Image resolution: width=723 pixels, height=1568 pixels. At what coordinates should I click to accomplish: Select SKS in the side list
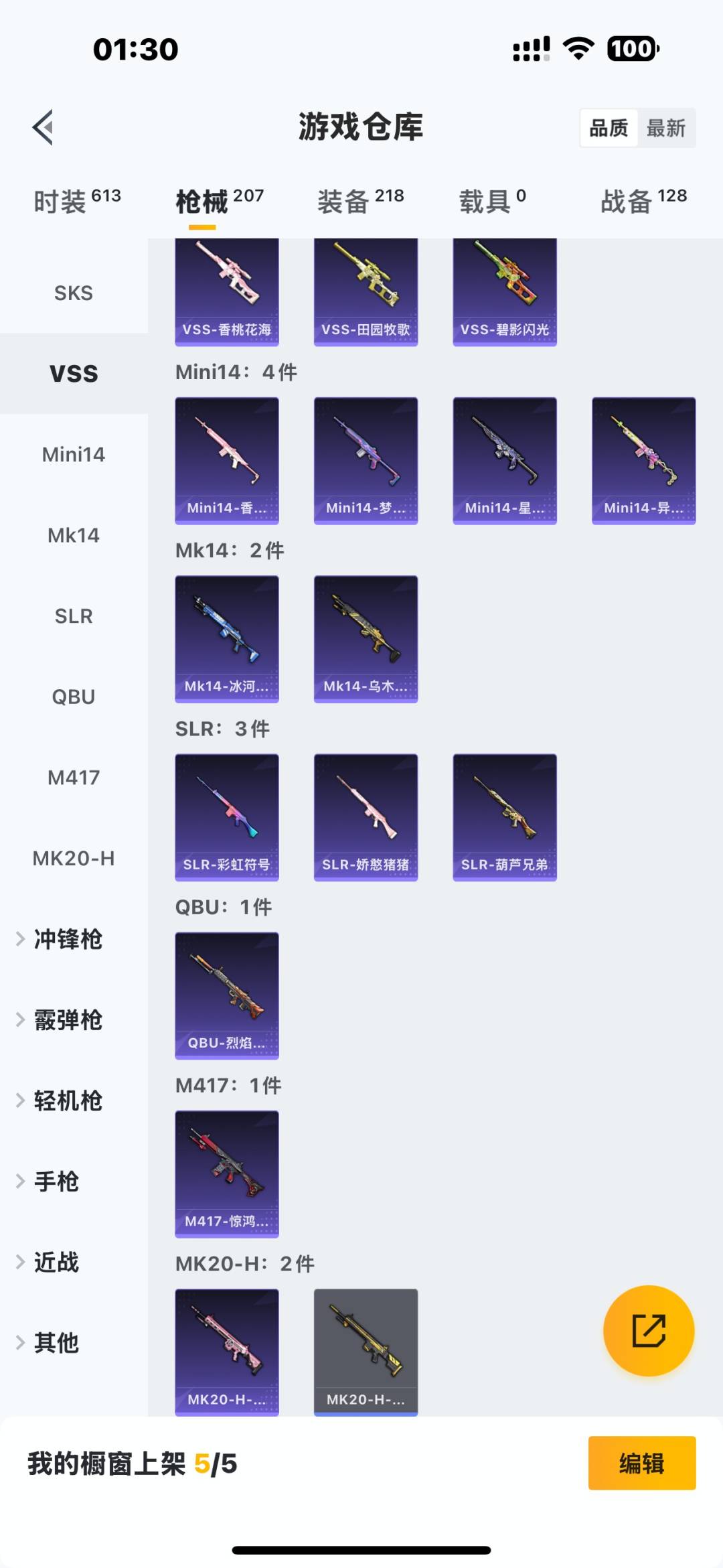coord(74,293)
